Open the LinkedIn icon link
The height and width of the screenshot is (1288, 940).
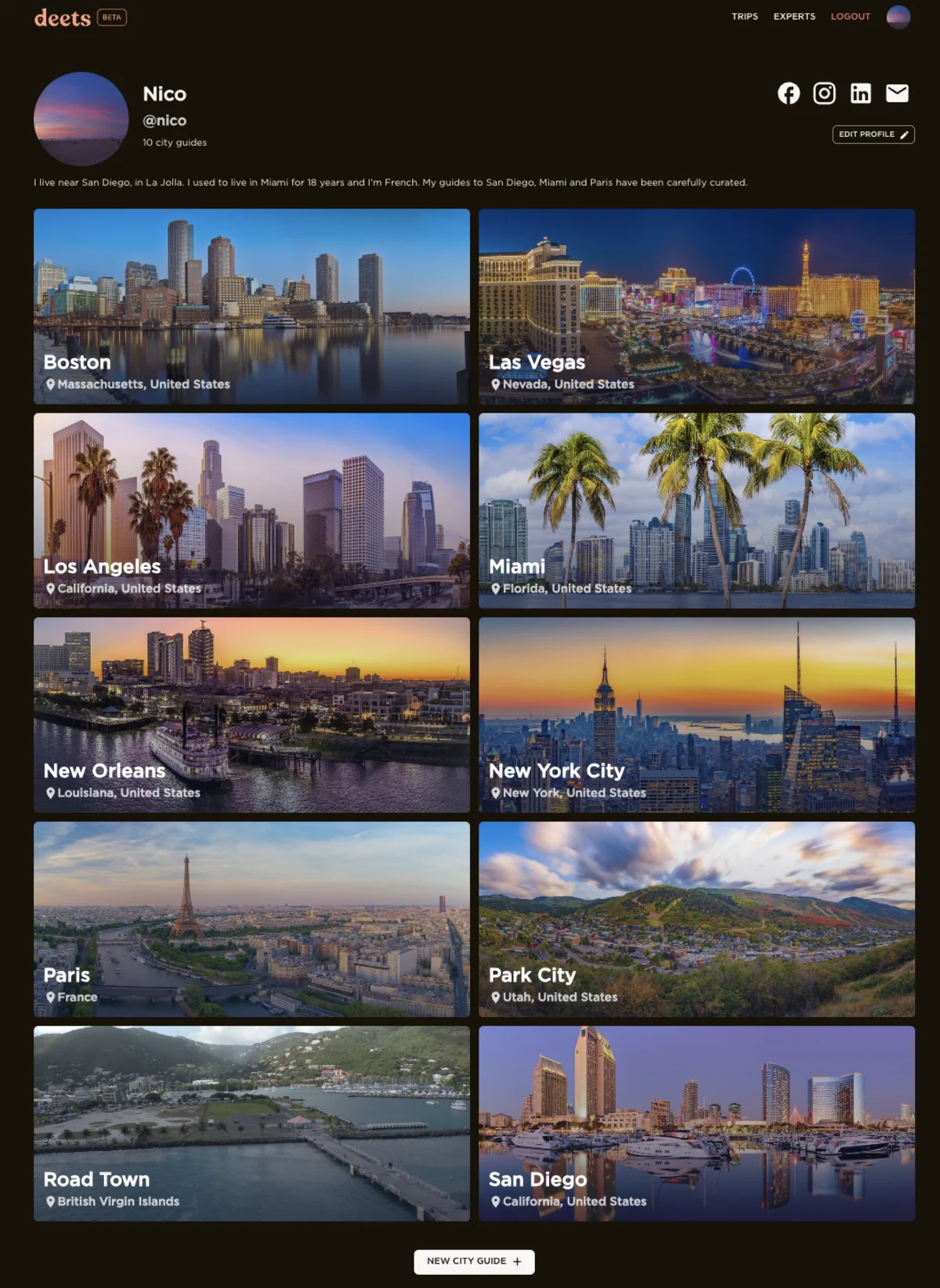pyautogui.click(x=860, y=93)
